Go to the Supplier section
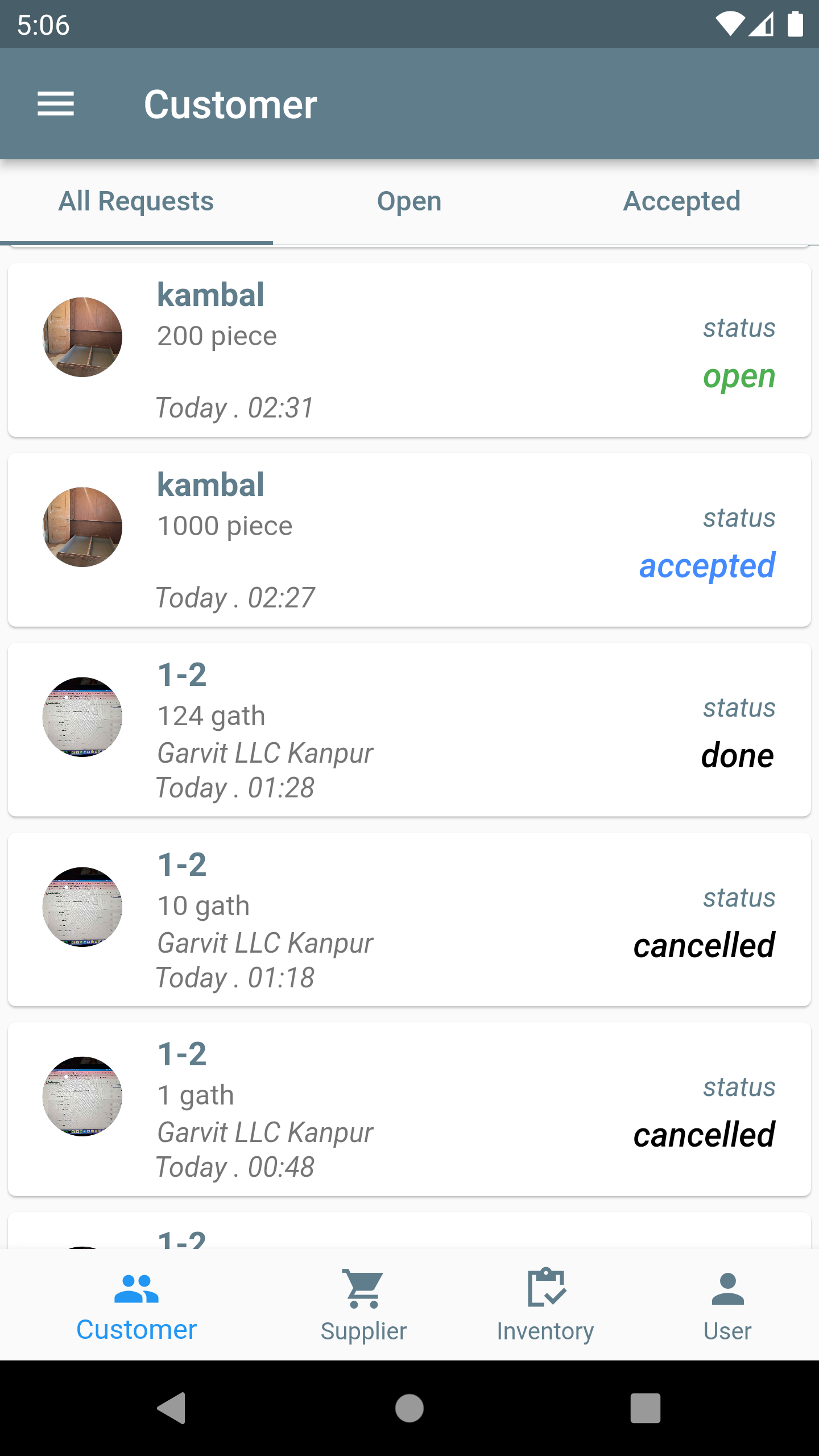The image size is (819, 1456). pyautogui.click(x=363, y=1306)
